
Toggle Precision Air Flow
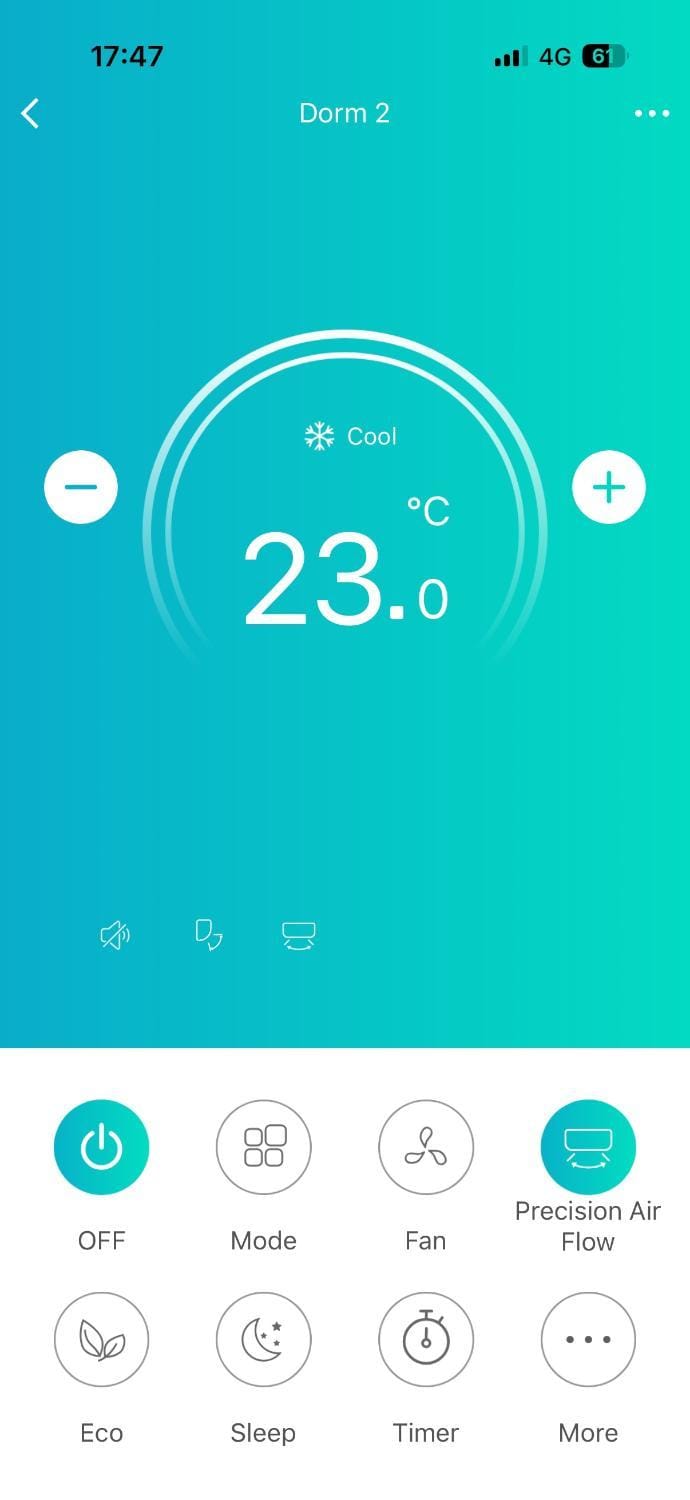coord(588,1147)
